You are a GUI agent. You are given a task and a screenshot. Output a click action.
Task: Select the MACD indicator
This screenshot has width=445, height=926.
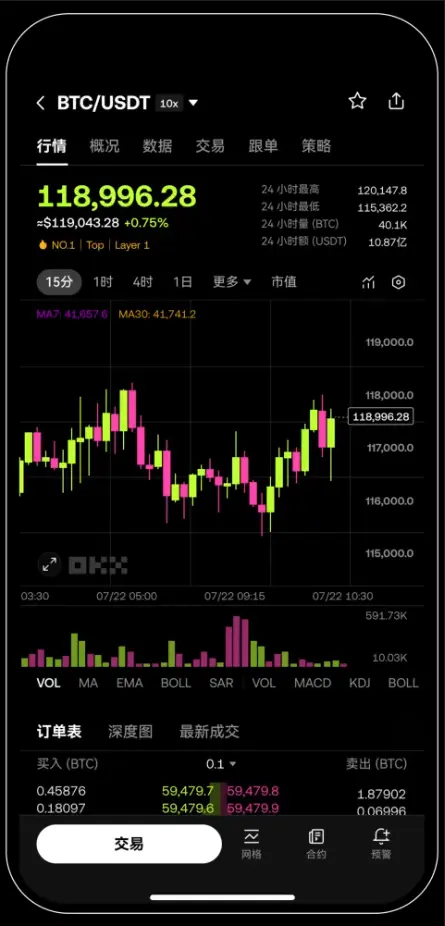[313, 683]
